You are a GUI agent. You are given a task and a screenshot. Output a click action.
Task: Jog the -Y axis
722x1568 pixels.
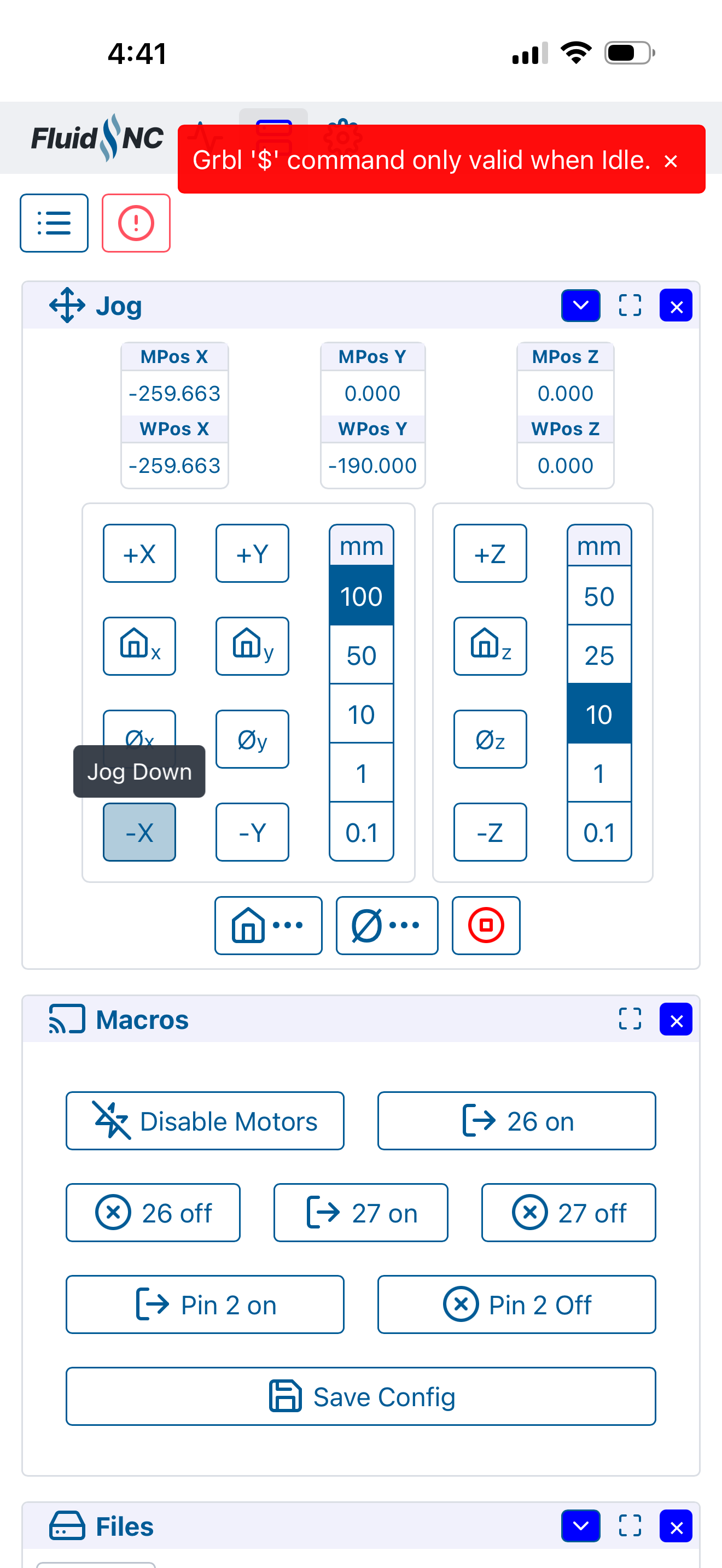pos(252,832)
